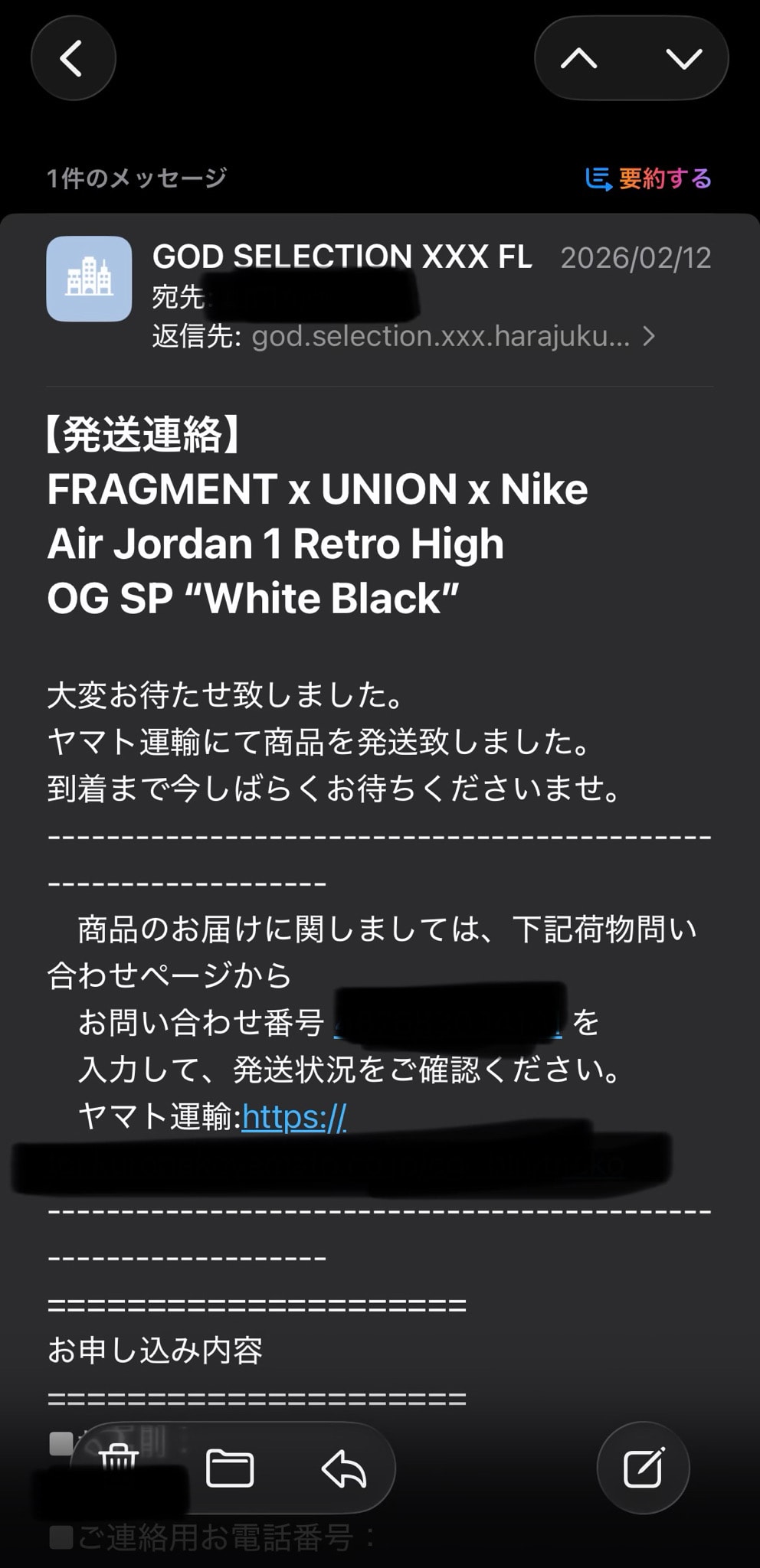Open the GOD SELECTION XXX sender avatar
The height and width of the screenshot is (1568, 760).
[89, 279]
